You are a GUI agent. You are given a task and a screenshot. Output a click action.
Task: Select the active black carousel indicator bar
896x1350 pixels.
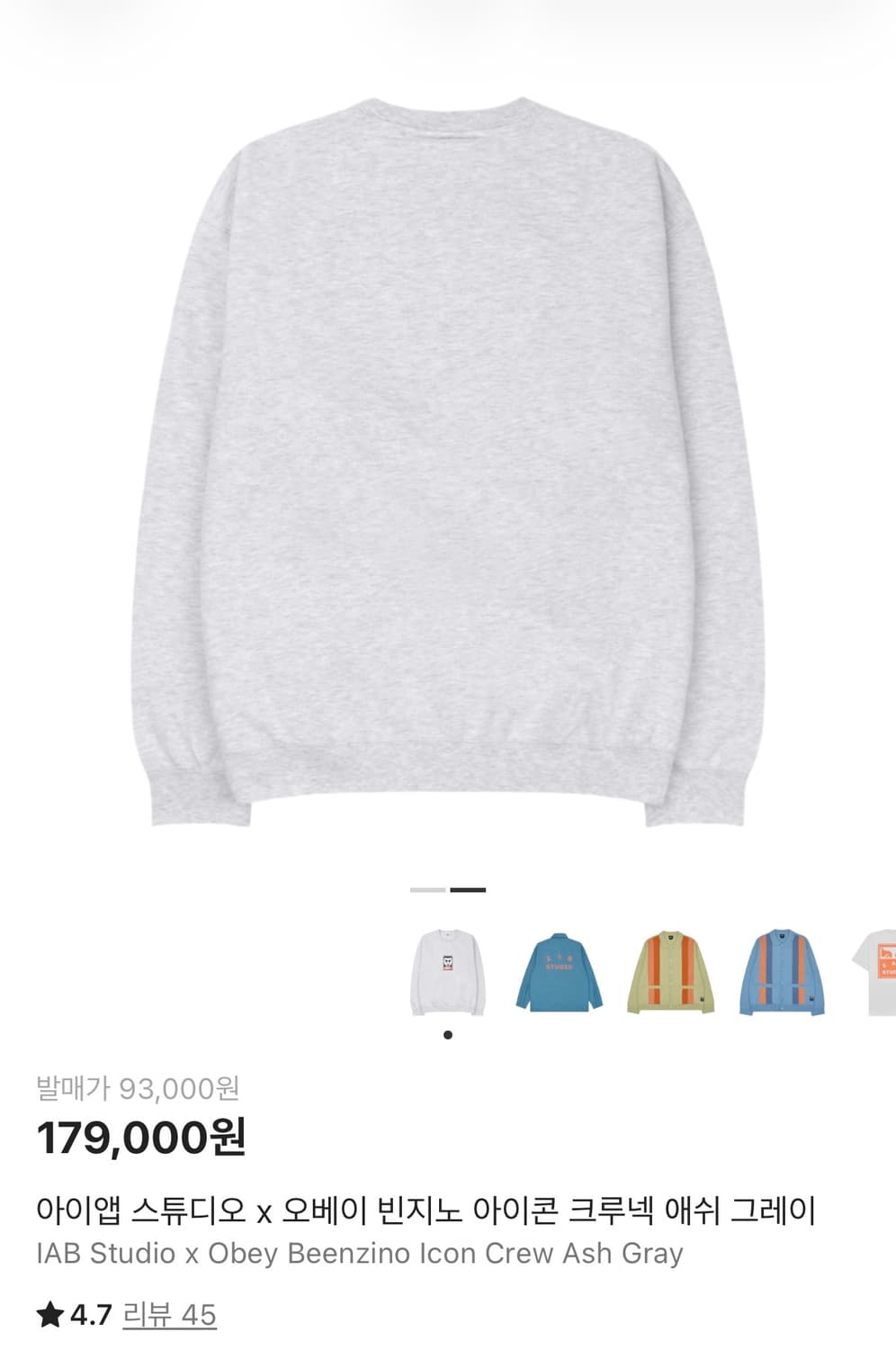(469, 891)
